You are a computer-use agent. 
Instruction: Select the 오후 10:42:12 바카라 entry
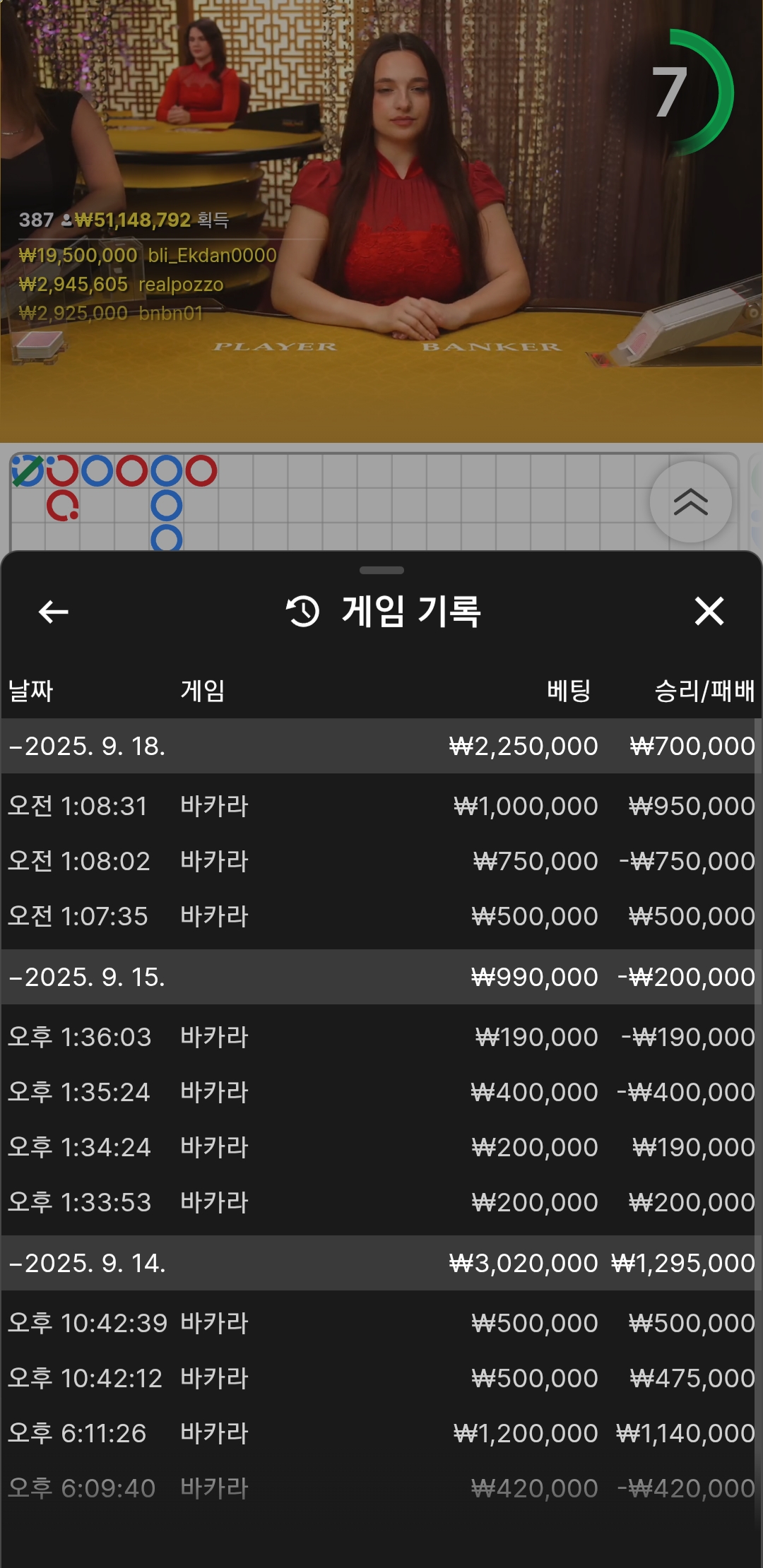381,1378
